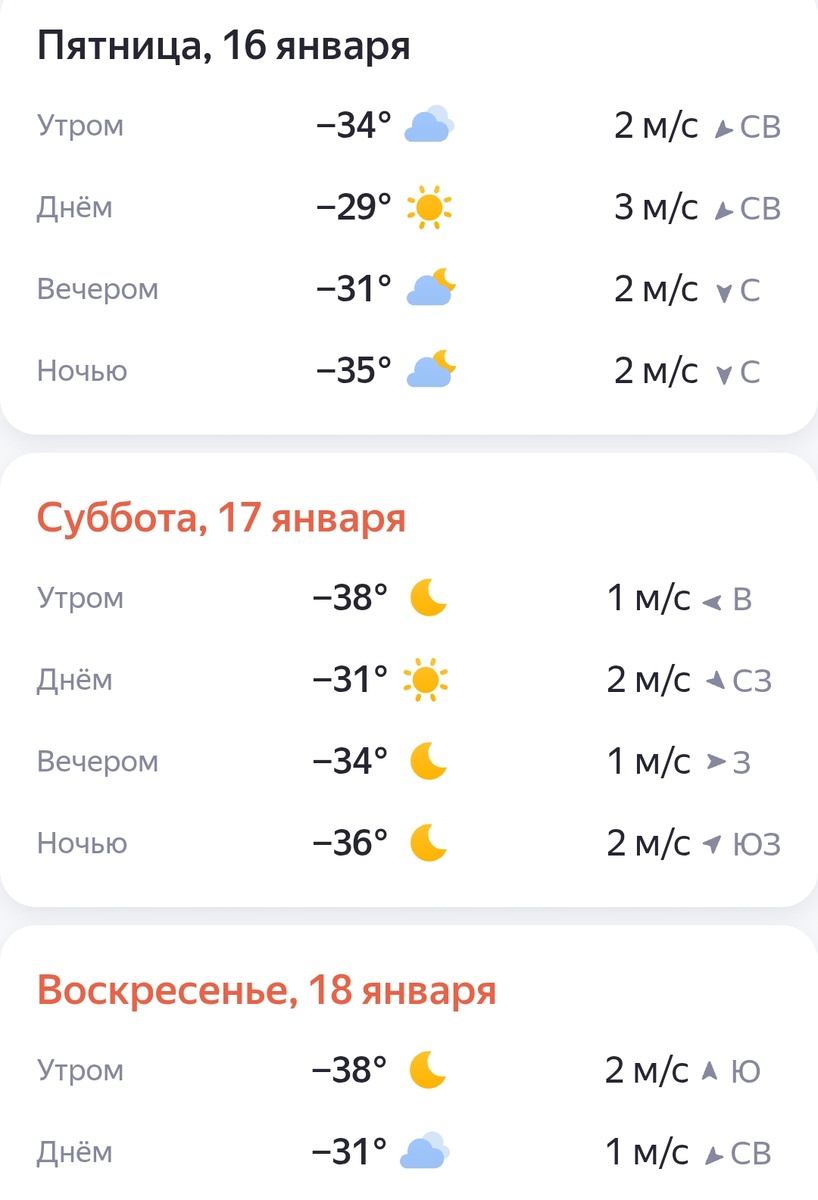Select the Днём row in Sunday's forecast
The width and height of the screenshot is (818, 1200).
[75, 1150]
